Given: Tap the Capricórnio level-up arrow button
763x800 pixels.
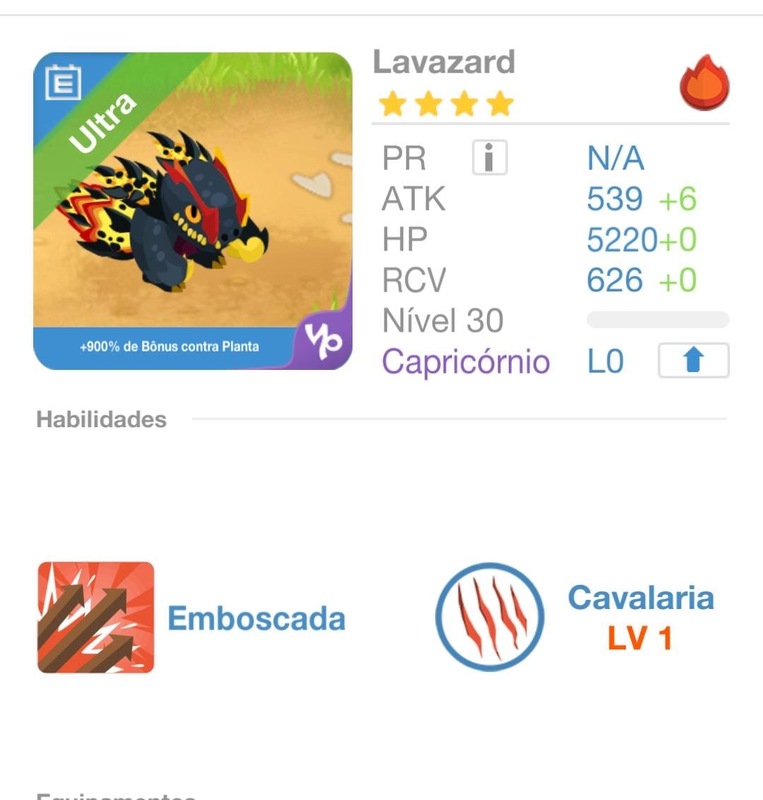Looking at the screenshot, I should [x=693, y=361].
